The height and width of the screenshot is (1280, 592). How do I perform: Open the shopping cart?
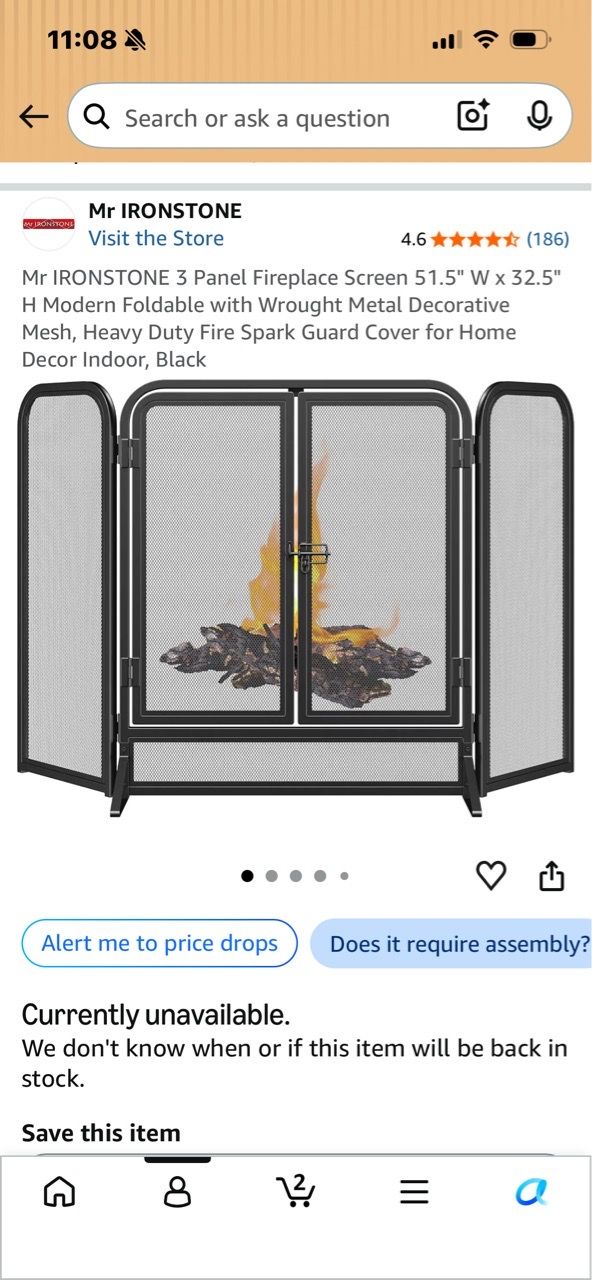[x=296, y=1191]
